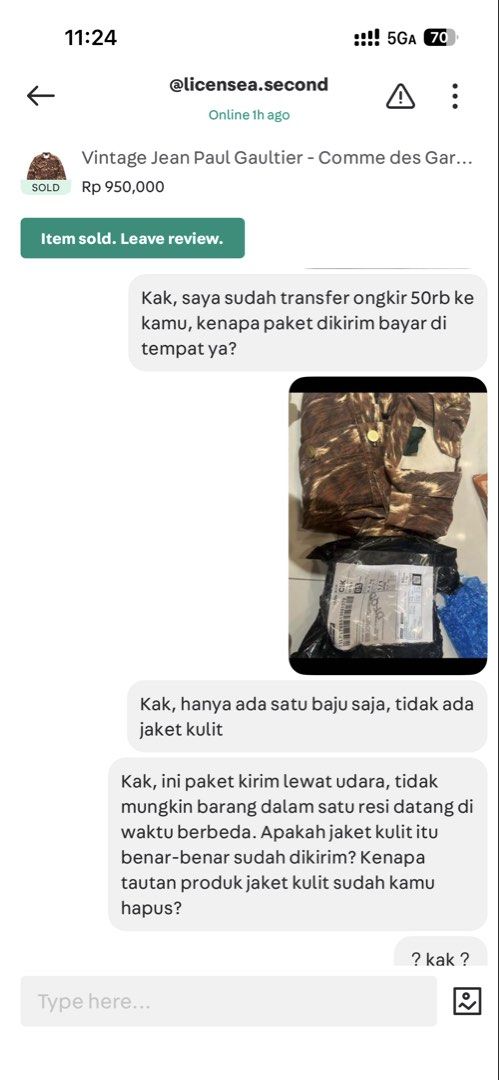Tap the Item sold. Leave review. button
This screenshot has height=1080, width=499.
132,238
